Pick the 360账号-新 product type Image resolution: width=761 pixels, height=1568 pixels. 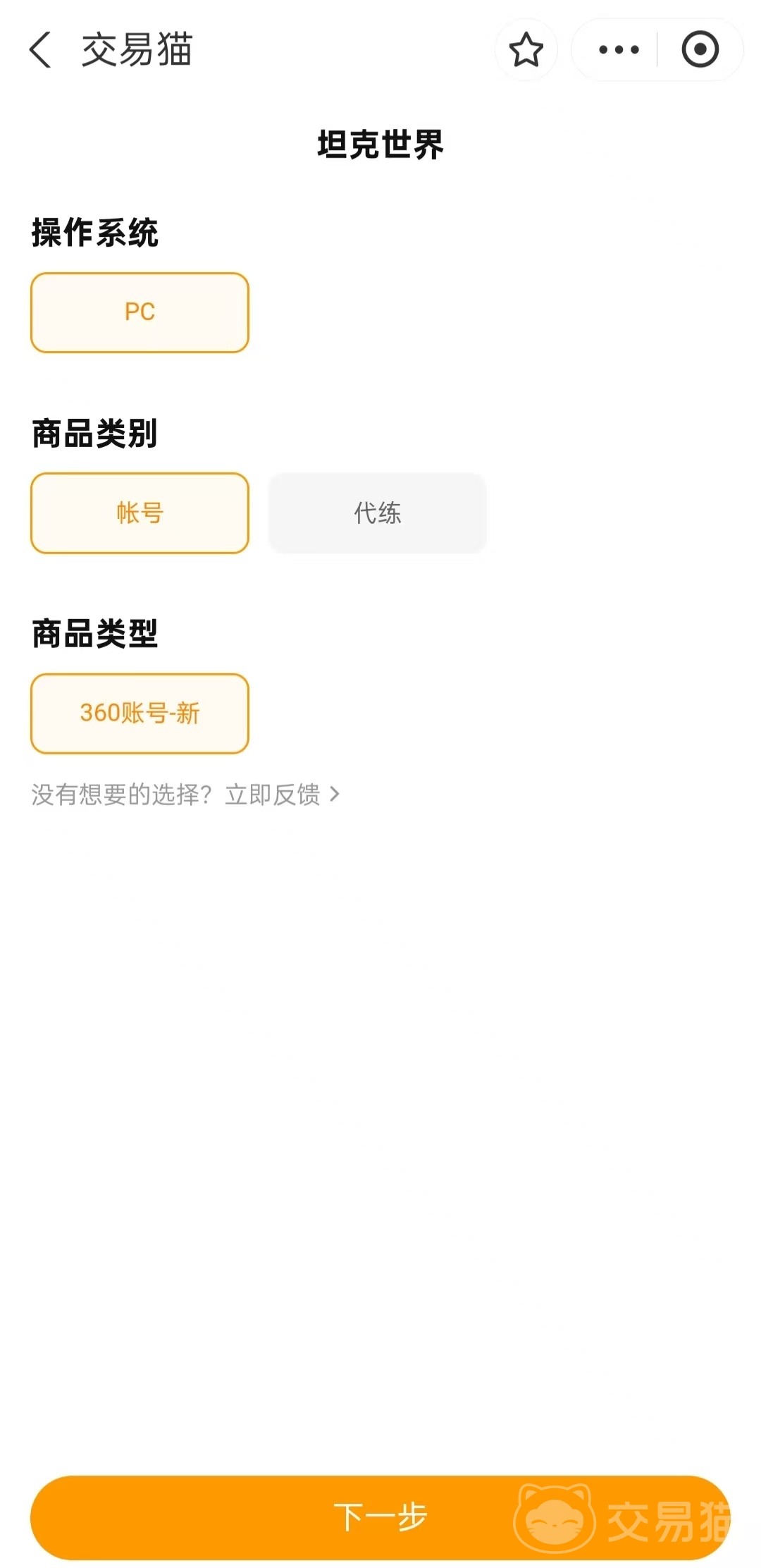(140, 713)
